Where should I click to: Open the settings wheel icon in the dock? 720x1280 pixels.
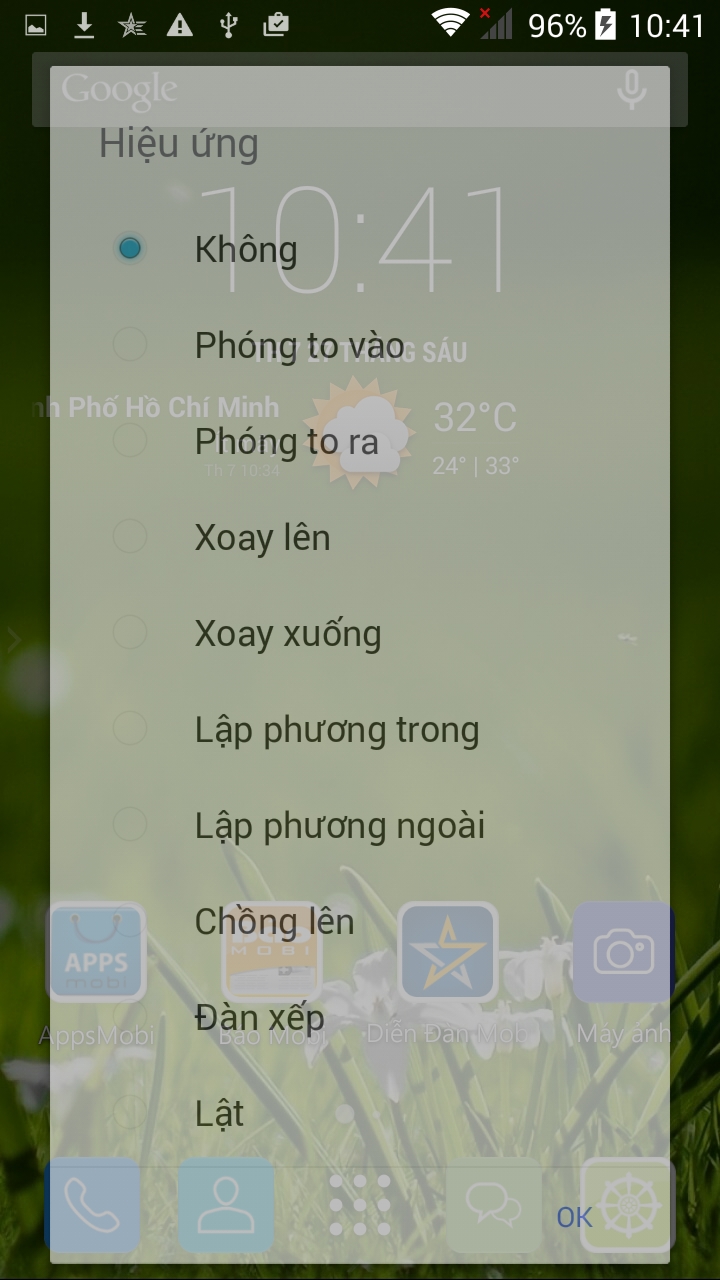(627, 1205)
